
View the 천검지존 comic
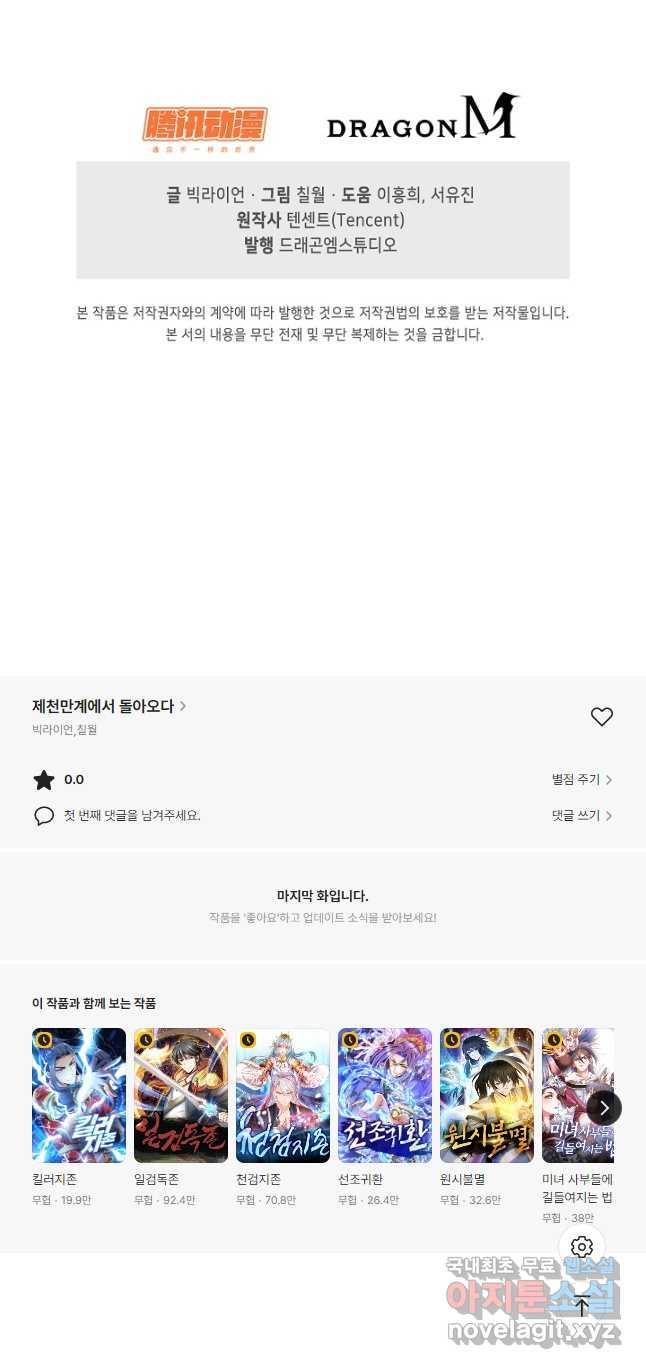tap(283, 1096)
